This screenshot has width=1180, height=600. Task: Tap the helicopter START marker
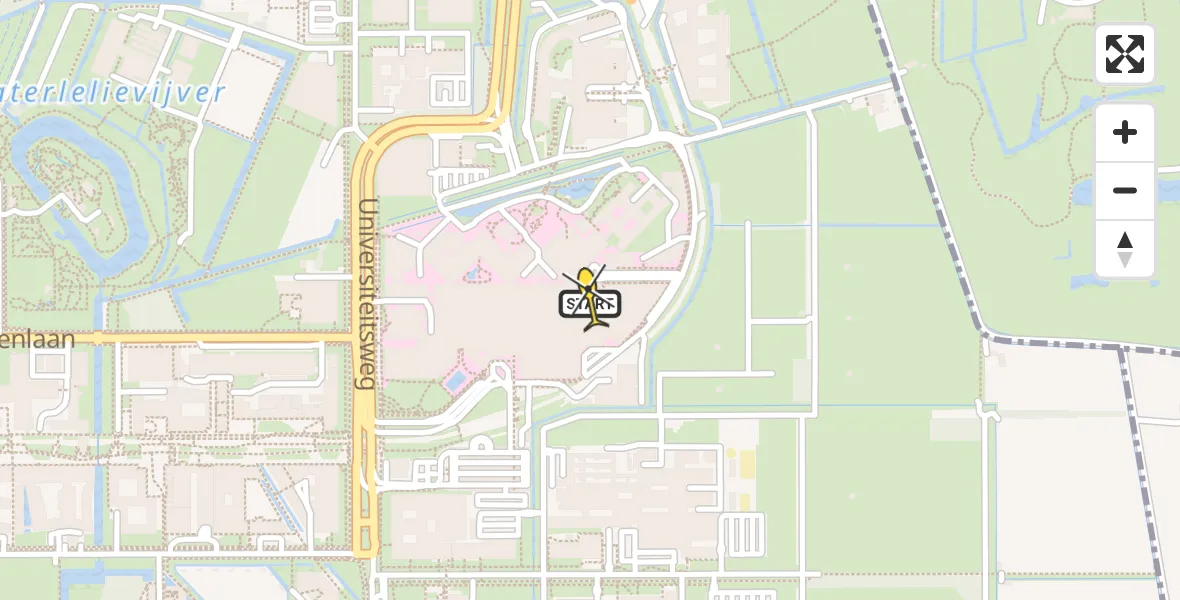click(x=590, y=300)
